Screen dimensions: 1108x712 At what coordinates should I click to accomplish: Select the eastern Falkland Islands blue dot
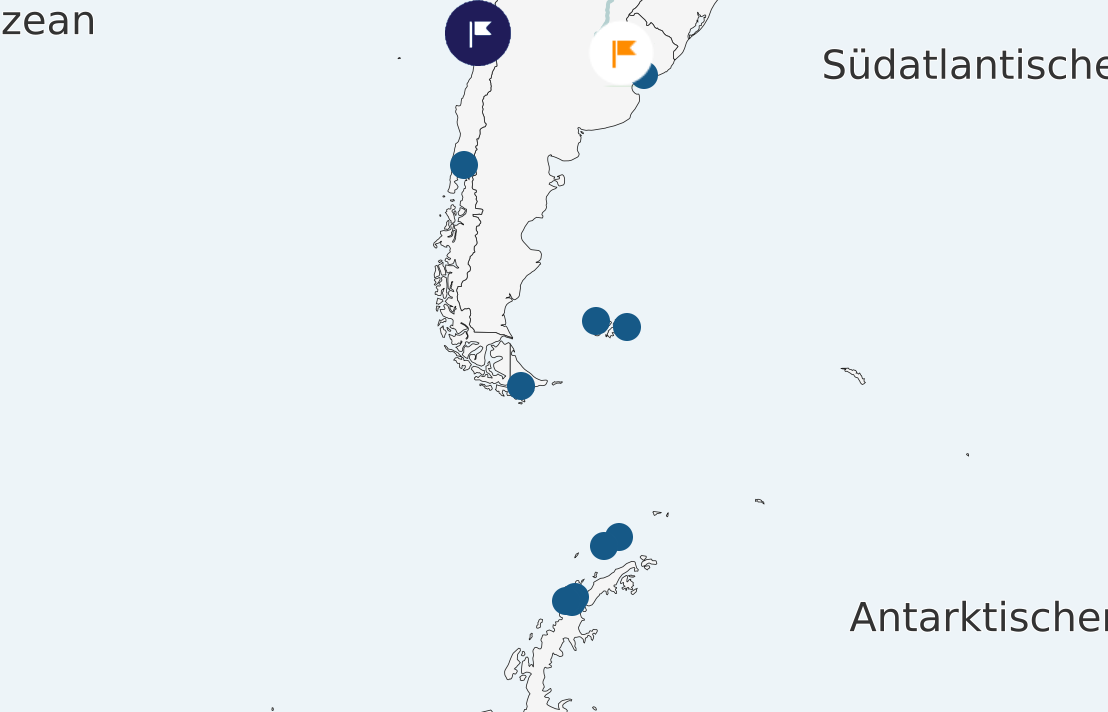[627, 327]
